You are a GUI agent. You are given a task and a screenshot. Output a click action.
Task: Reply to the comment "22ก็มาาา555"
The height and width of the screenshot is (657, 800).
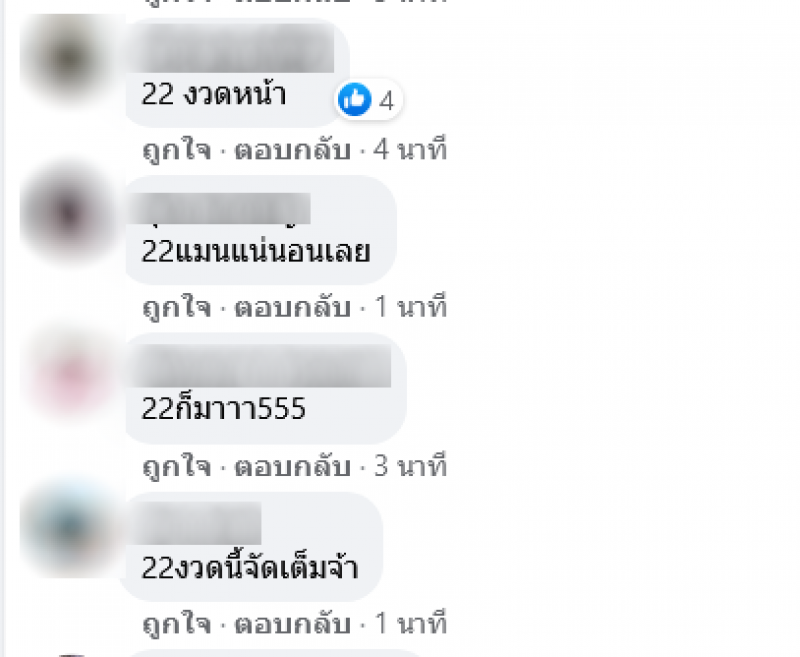click(292, 467)
